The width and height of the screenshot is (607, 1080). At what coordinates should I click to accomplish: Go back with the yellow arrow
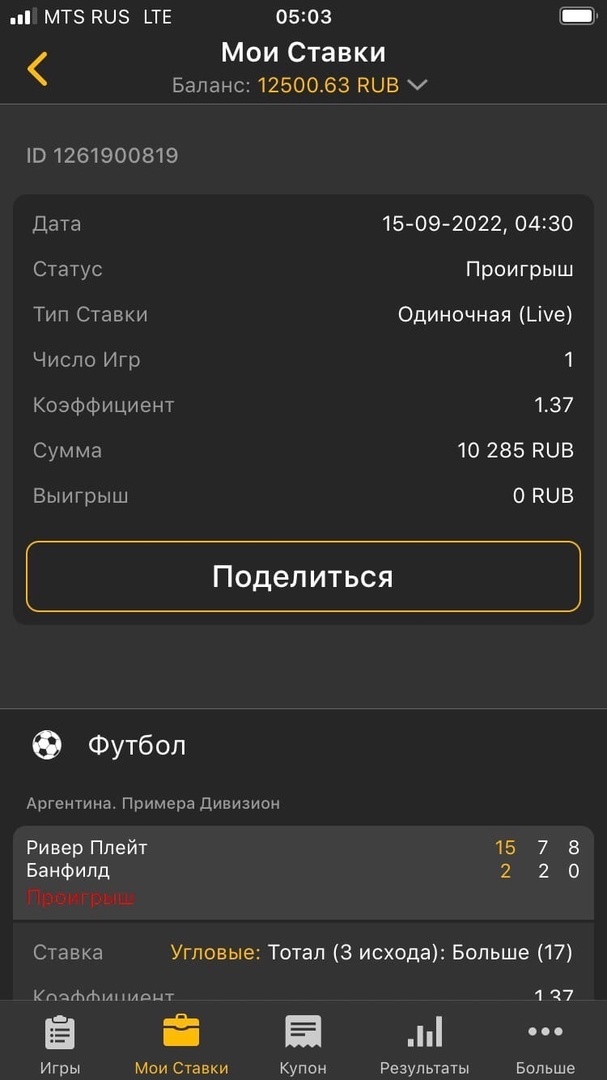click(x=37, y=69)
